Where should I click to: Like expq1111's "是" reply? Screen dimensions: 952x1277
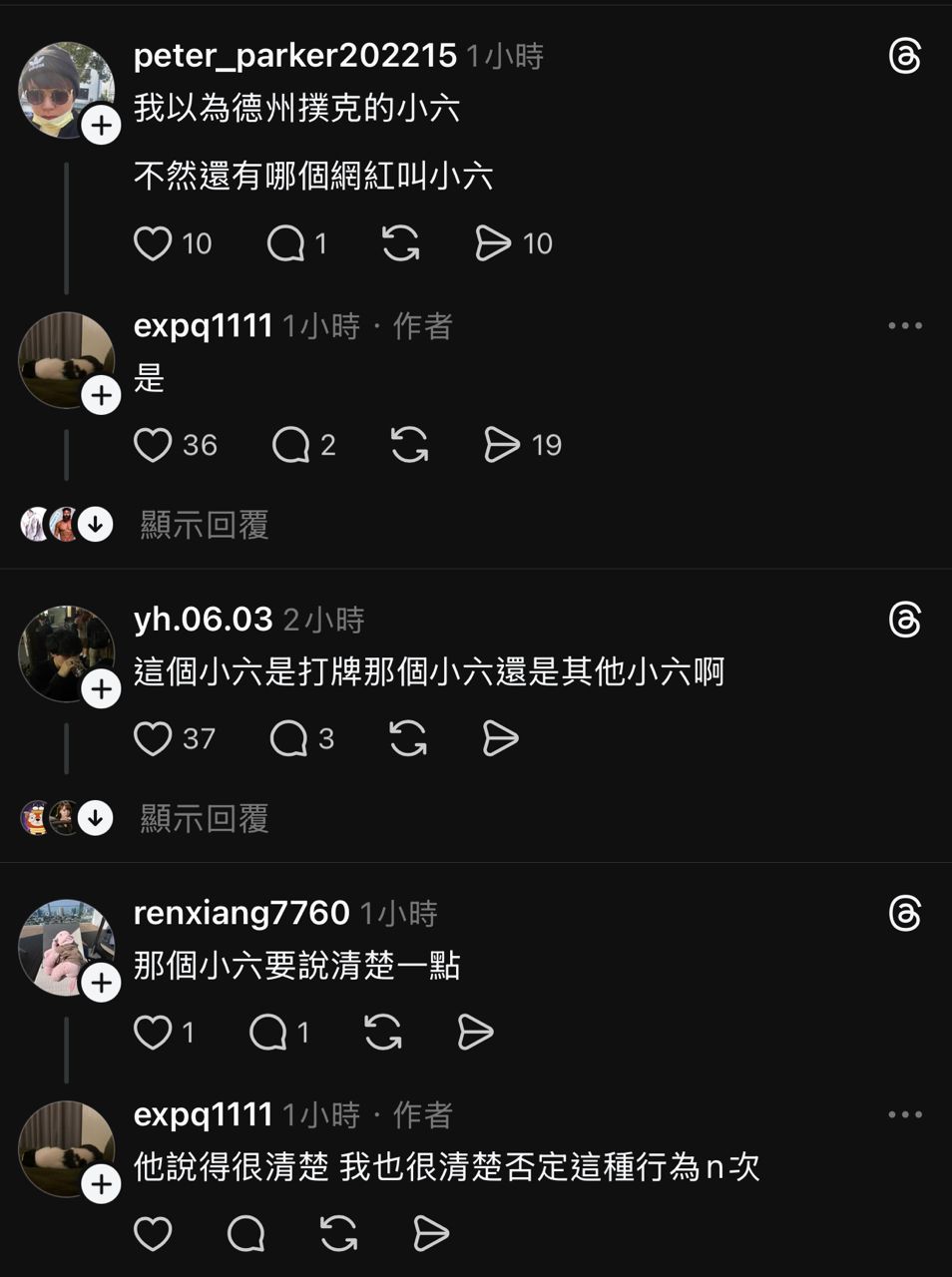tap(153, 445)
